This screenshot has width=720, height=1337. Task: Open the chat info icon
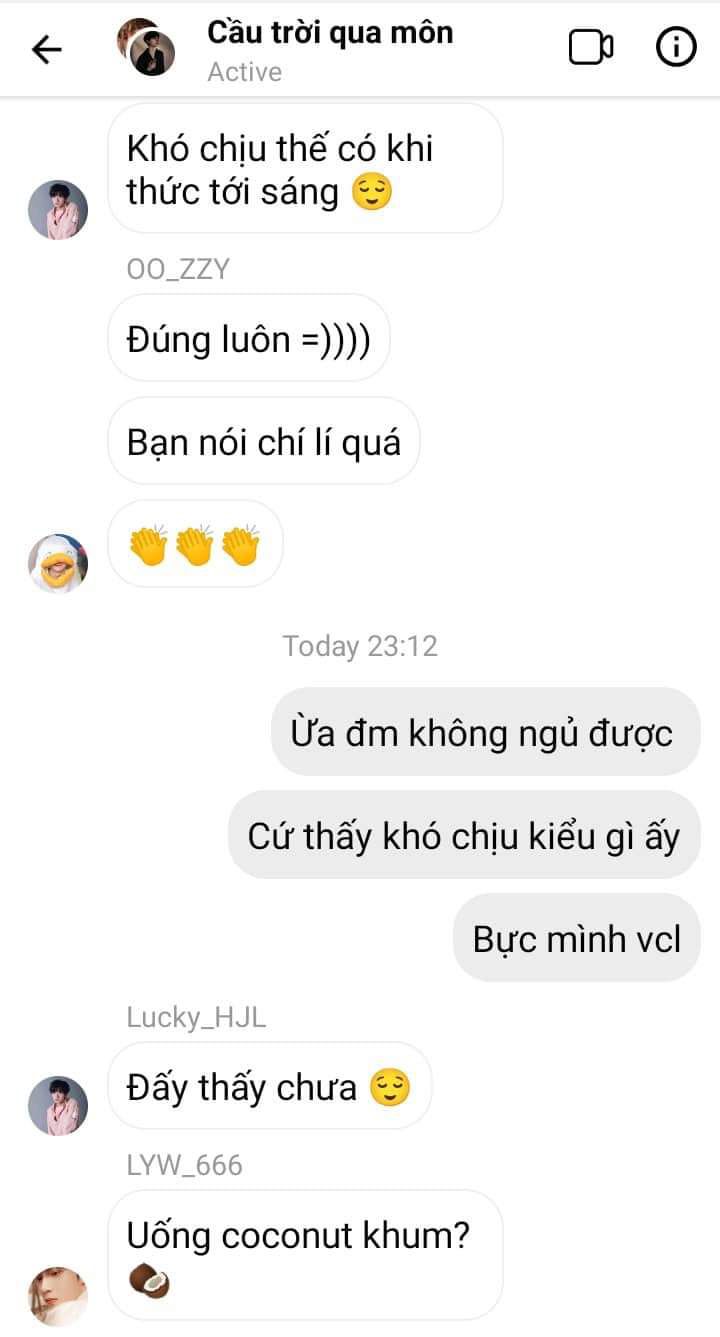pyautogui.click(x=676, y=47)
